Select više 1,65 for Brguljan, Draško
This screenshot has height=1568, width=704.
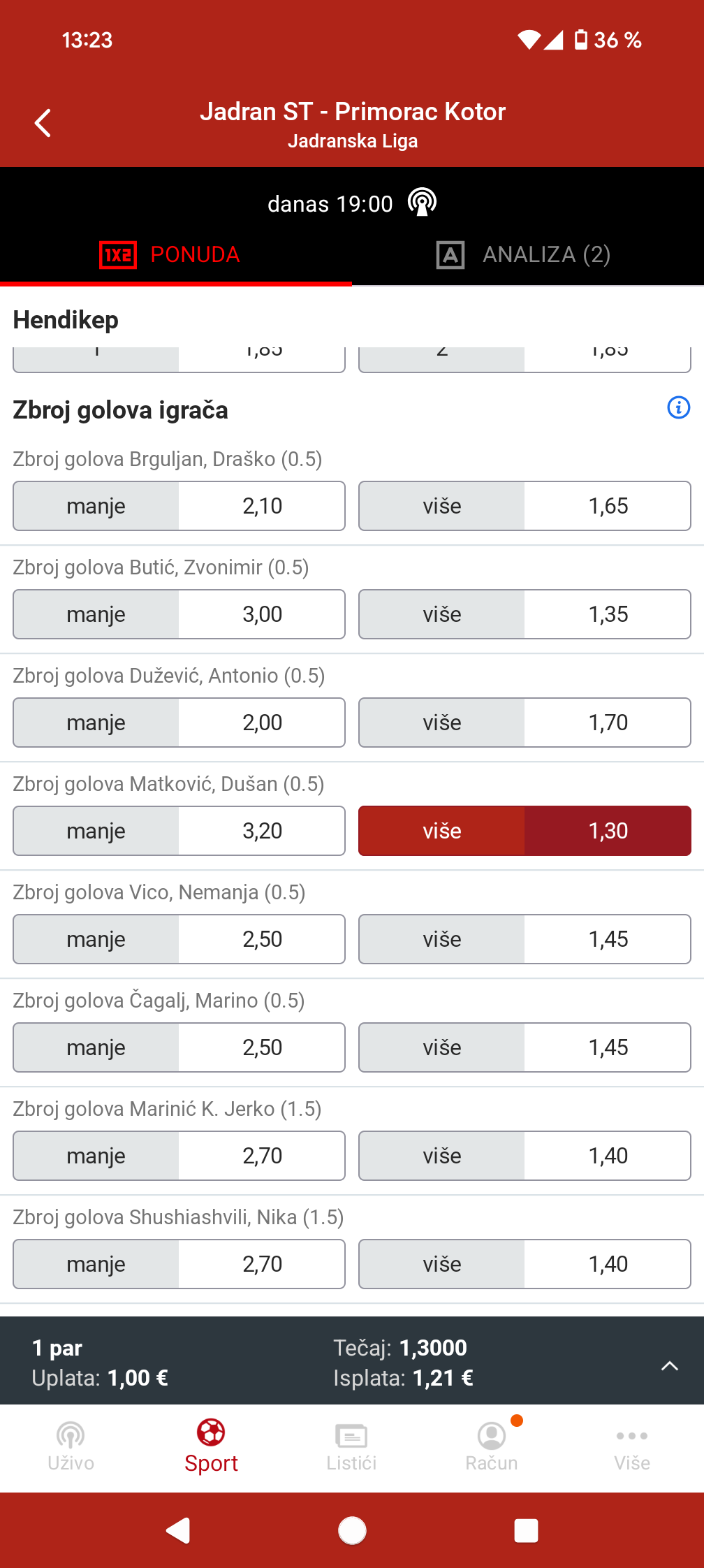click(x=525, y=506)
